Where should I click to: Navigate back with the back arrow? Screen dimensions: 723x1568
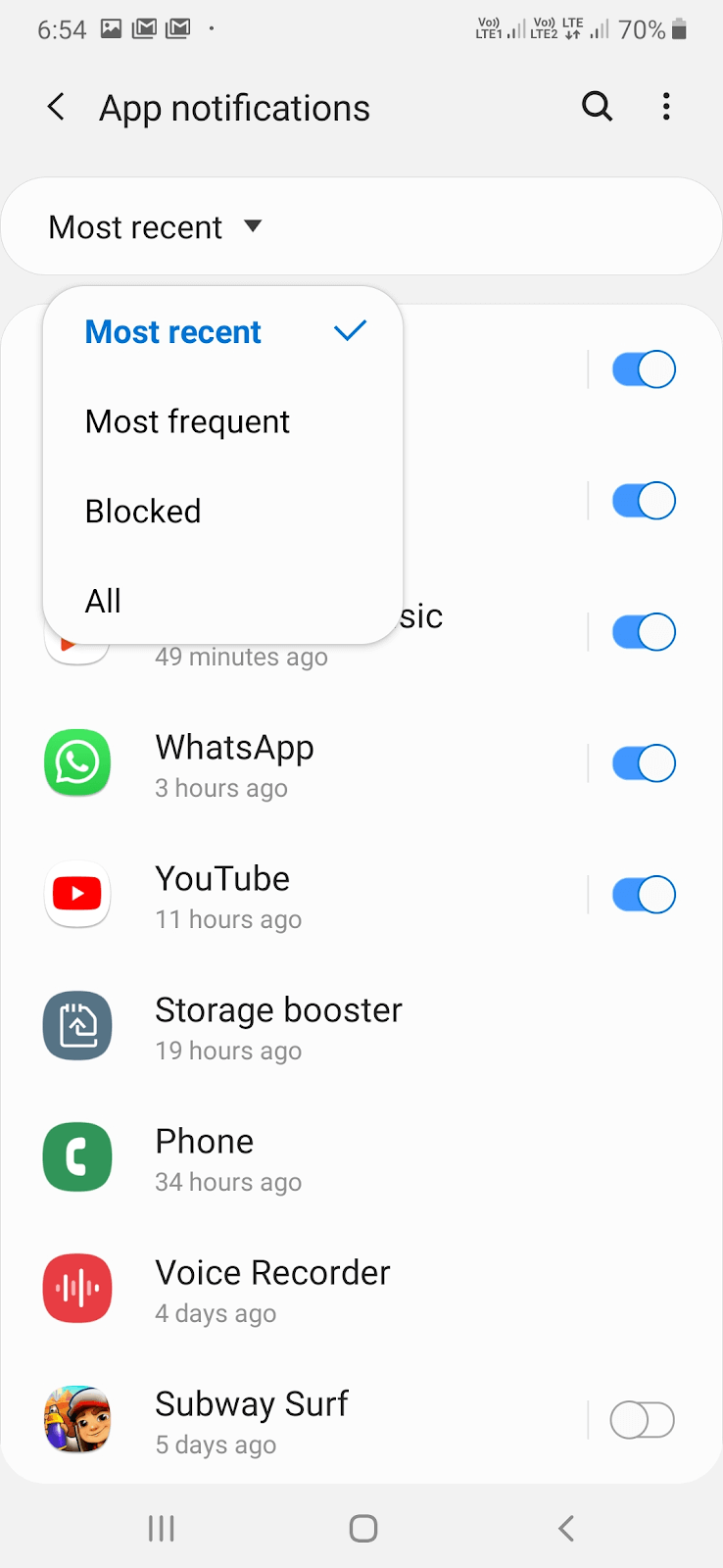pos(56,107)
